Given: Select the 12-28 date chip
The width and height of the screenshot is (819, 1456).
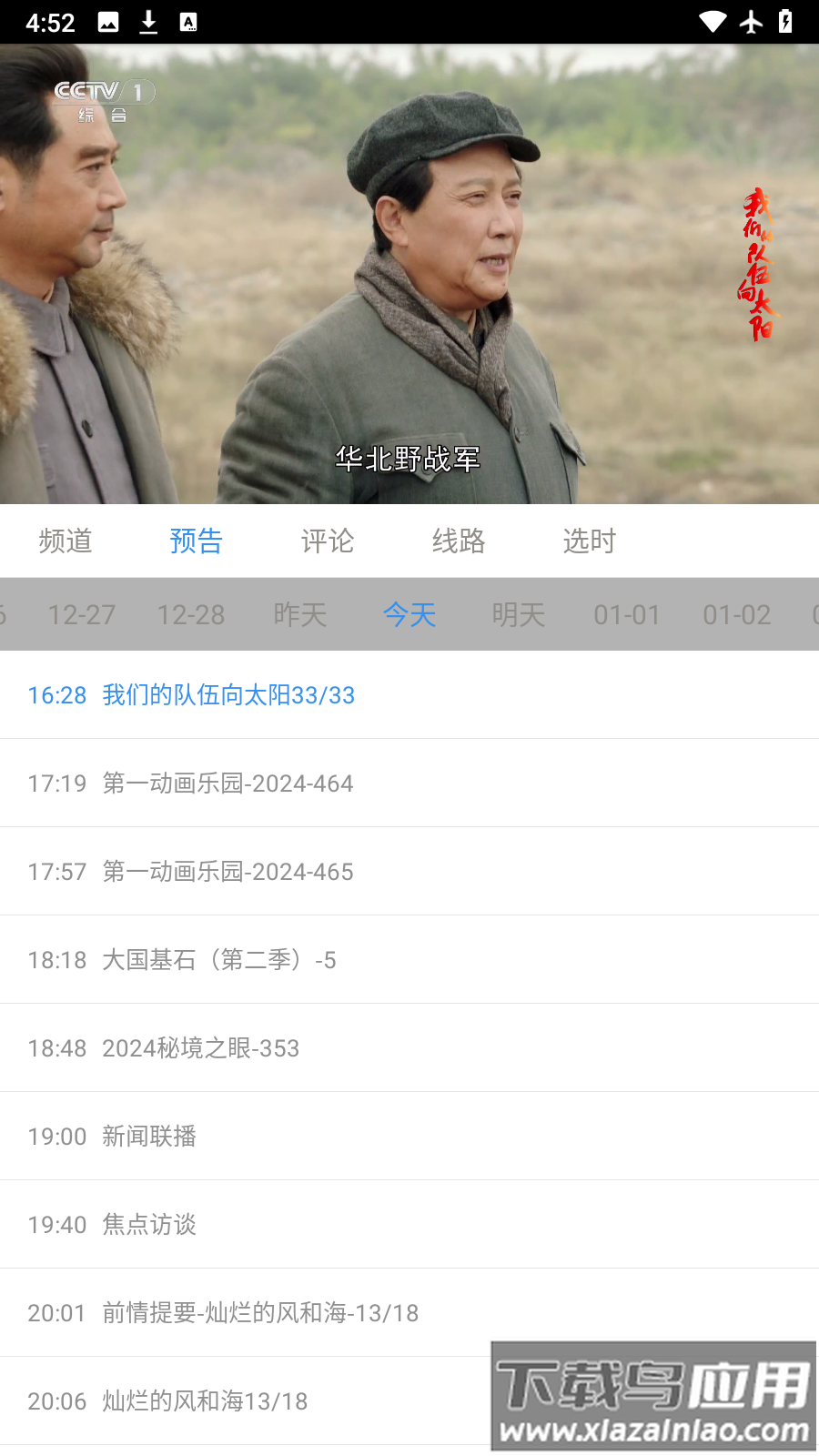Looking at the screenshot, I should [x=191, y=615].
